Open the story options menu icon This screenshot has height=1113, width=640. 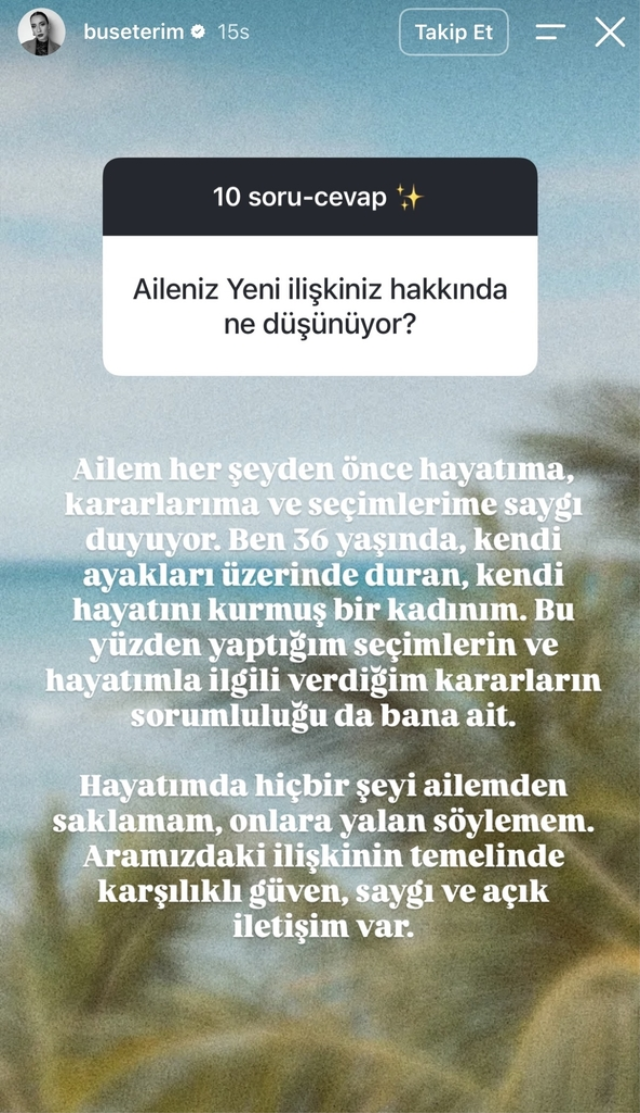click(x=551, y=32)
